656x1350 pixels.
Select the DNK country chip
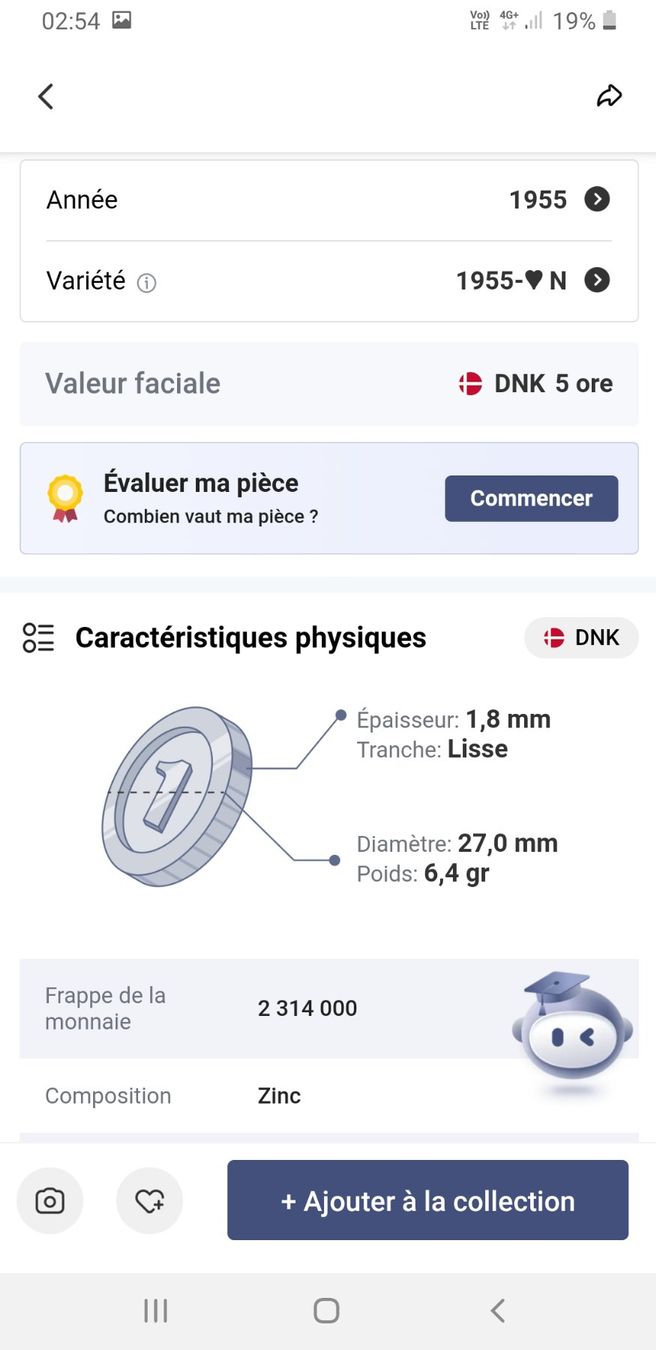coord(581,638)
